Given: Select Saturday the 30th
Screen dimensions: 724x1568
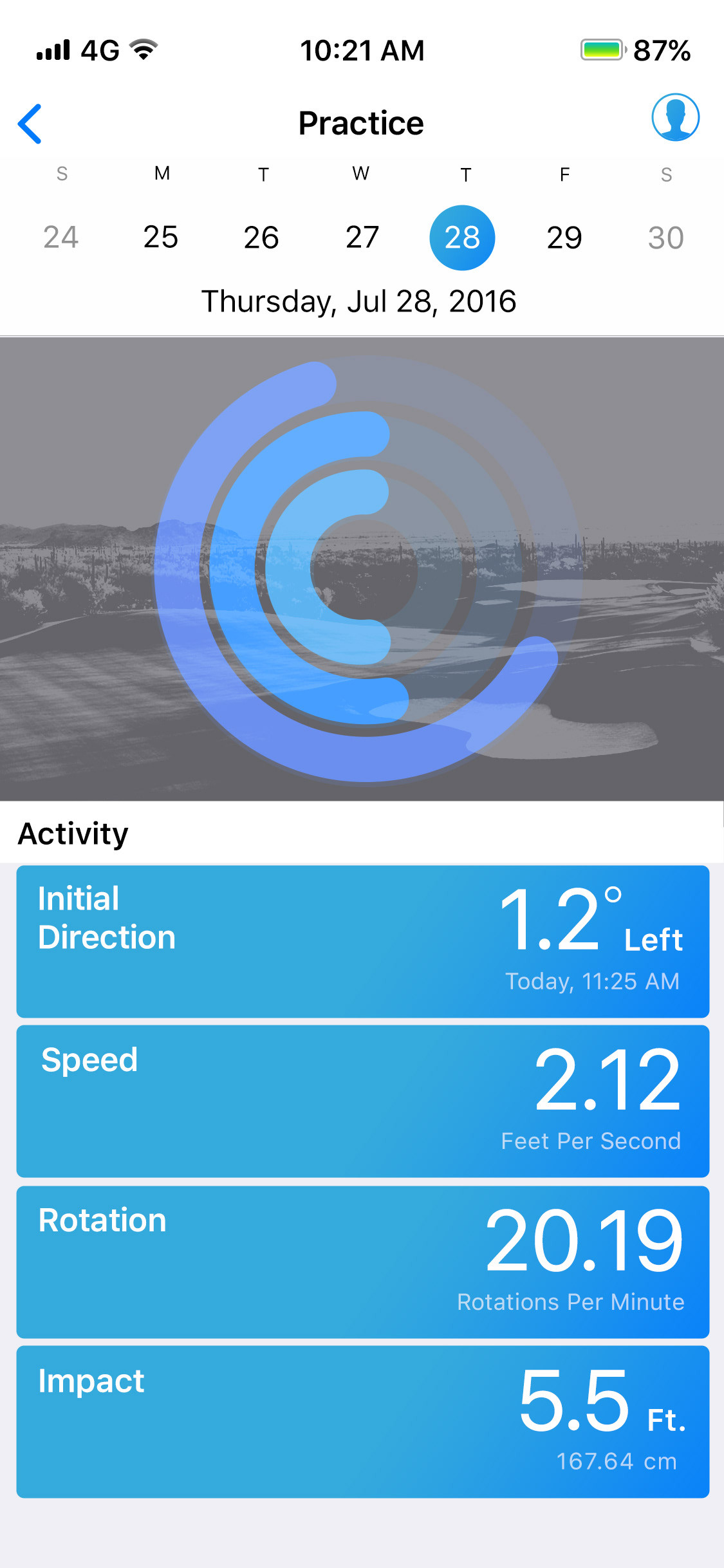Looking at the screenshot, I should click(665, 237).
